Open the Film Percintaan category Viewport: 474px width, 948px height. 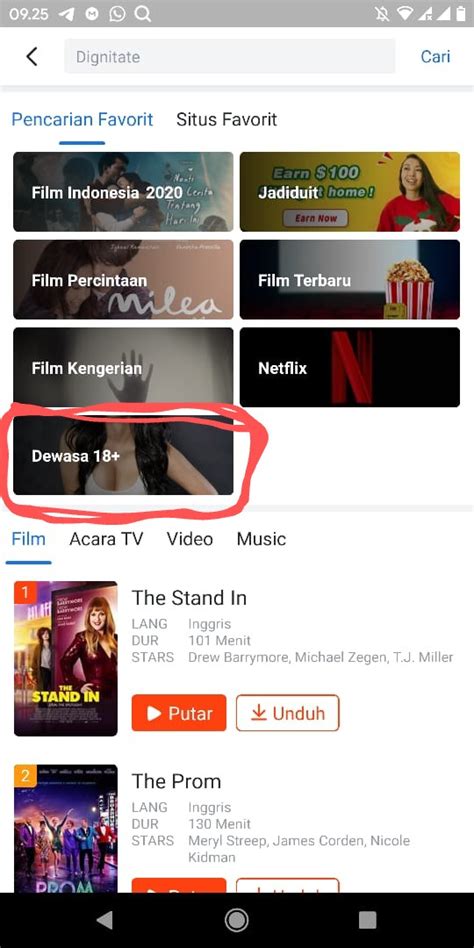click(x=123, y=279)
